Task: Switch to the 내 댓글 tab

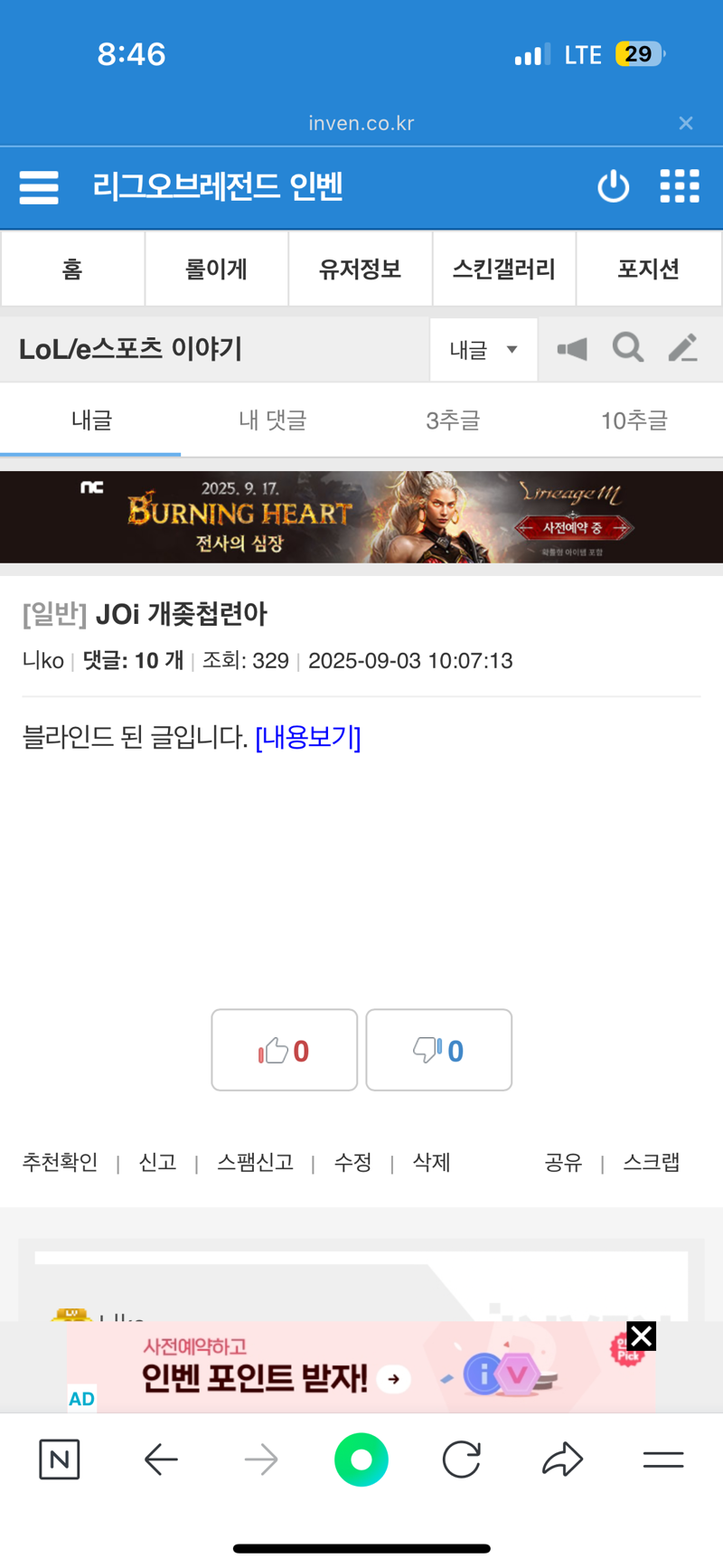Action: coord(272,420)
